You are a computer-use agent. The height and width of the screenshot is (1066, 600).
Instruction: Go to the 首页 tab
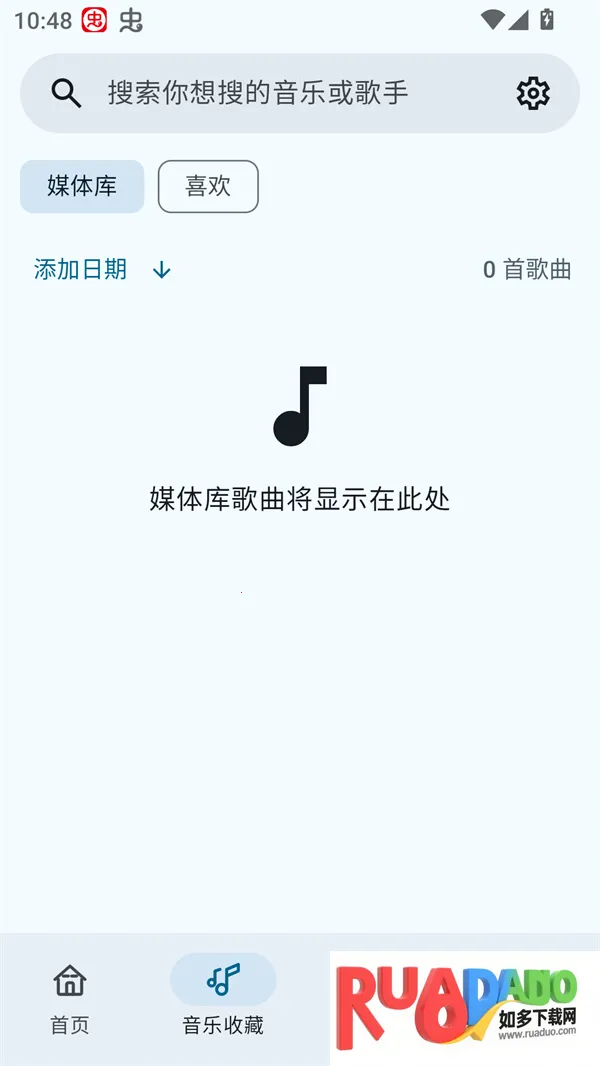tap(70, 998)
